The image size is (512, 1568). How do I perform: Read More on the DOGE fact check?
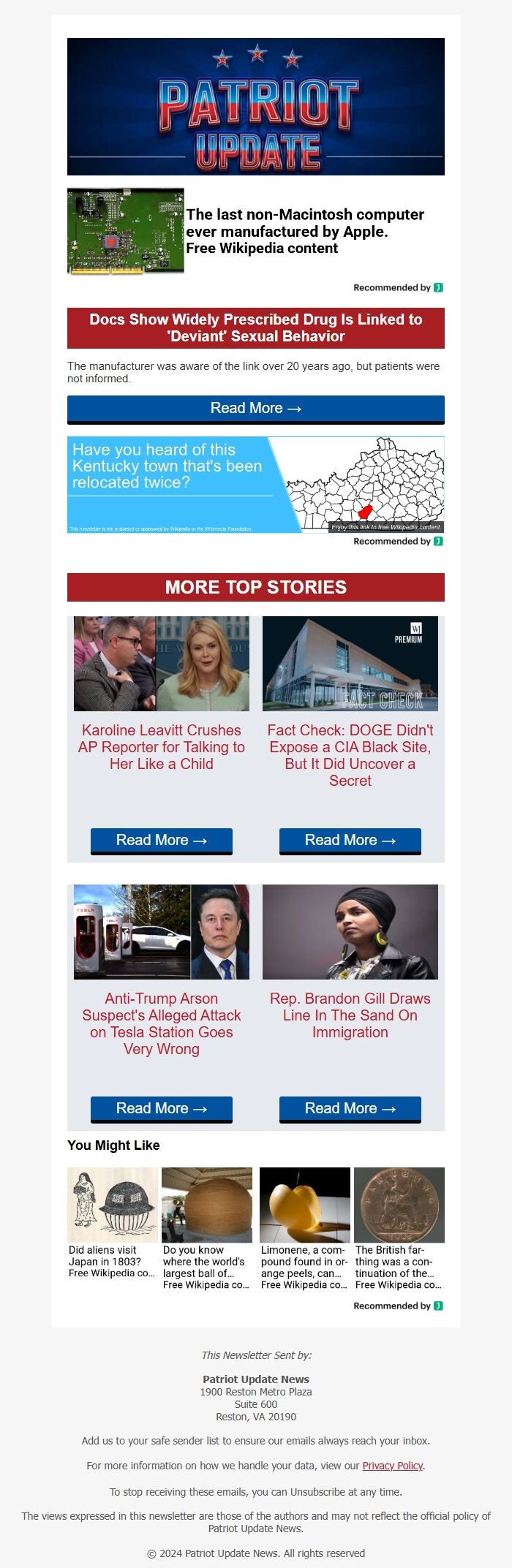[350, 841]
